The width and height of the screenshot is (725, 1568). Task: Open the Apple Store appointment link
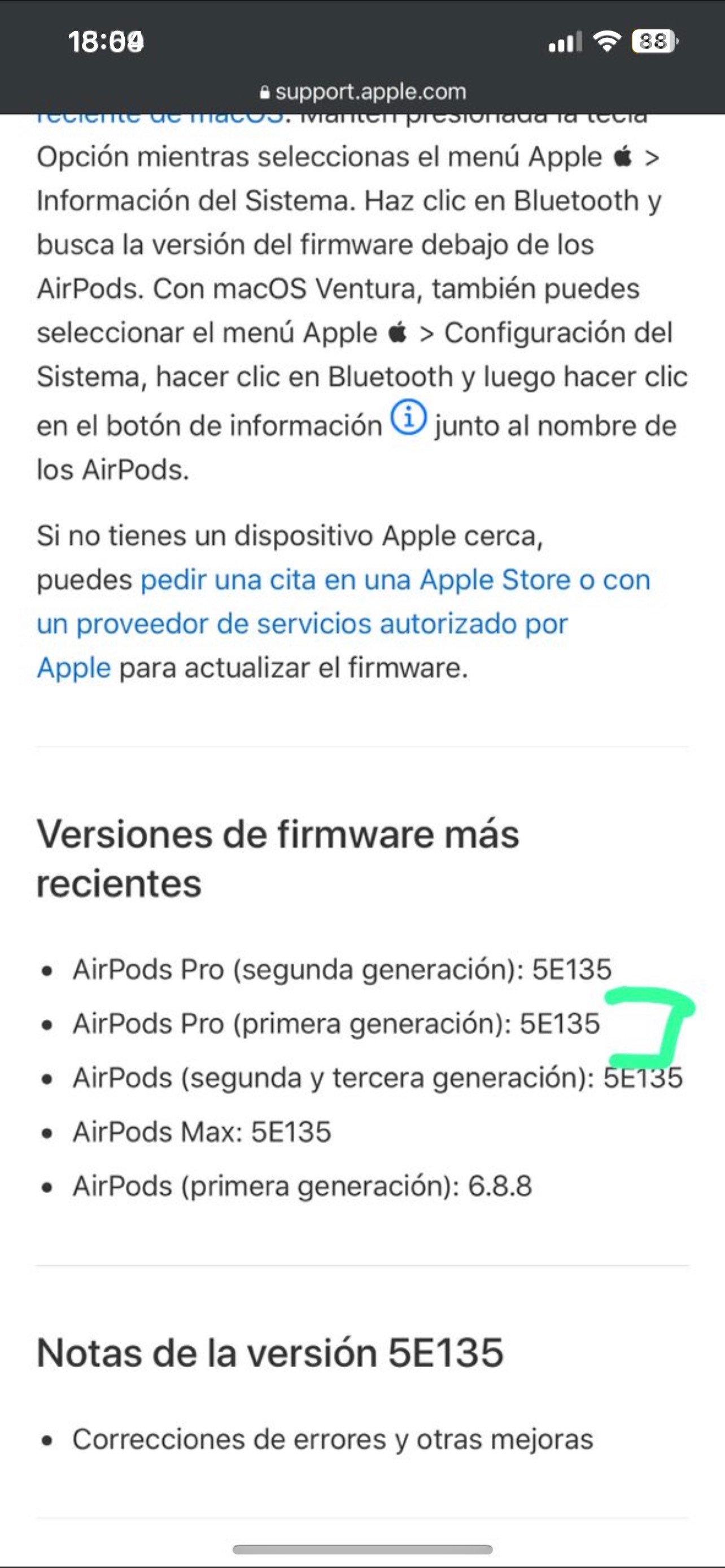[343, 623]
